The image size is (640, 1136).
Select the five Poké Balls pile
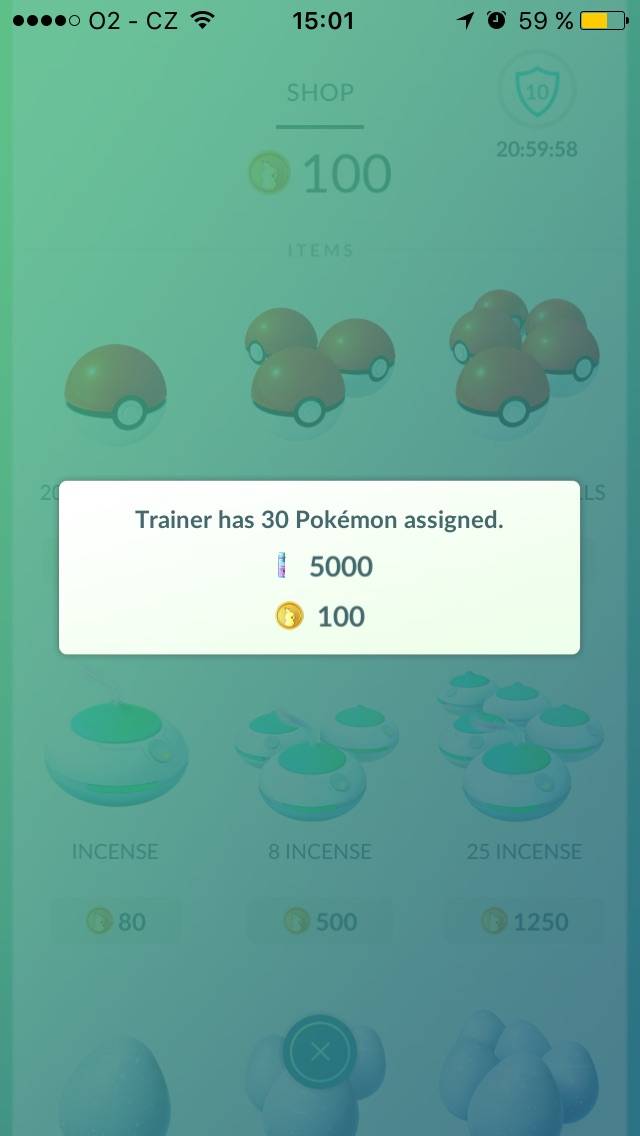pos(523,359)
